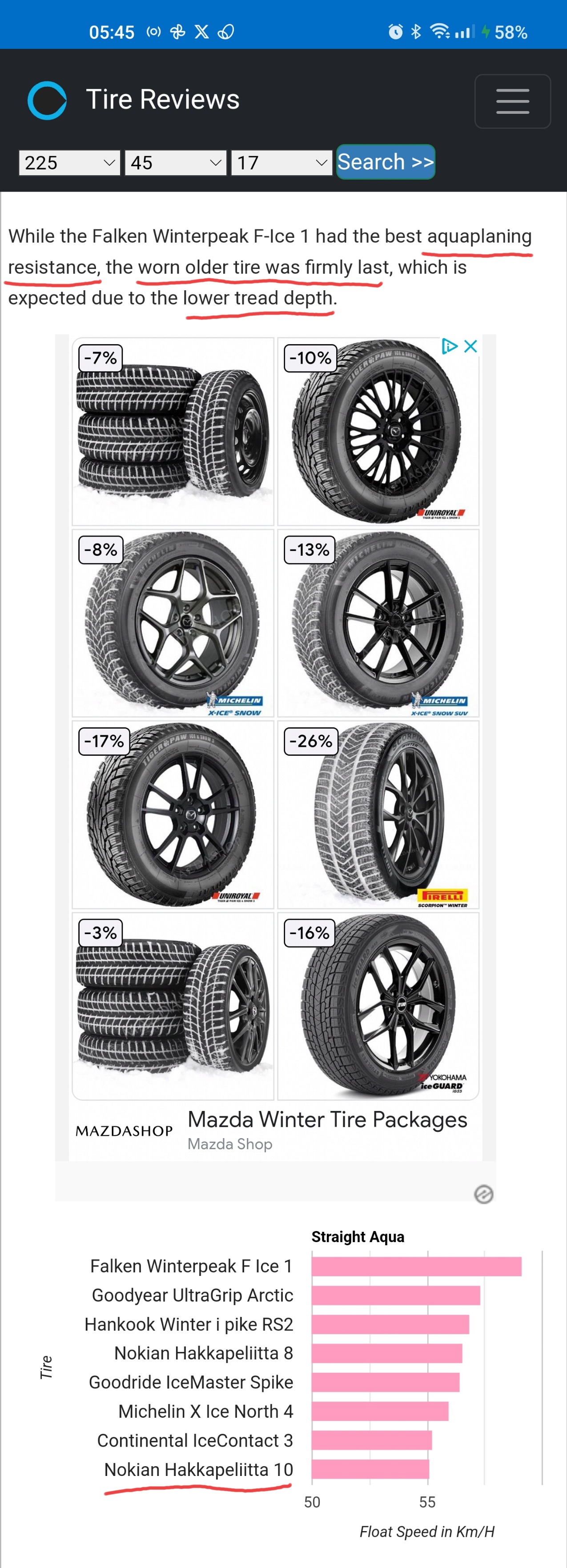Open the -13% Michelin X-Ice Snow SUV tile
The height and width of the screenshot is (1568, 567).
pos(378,623)
